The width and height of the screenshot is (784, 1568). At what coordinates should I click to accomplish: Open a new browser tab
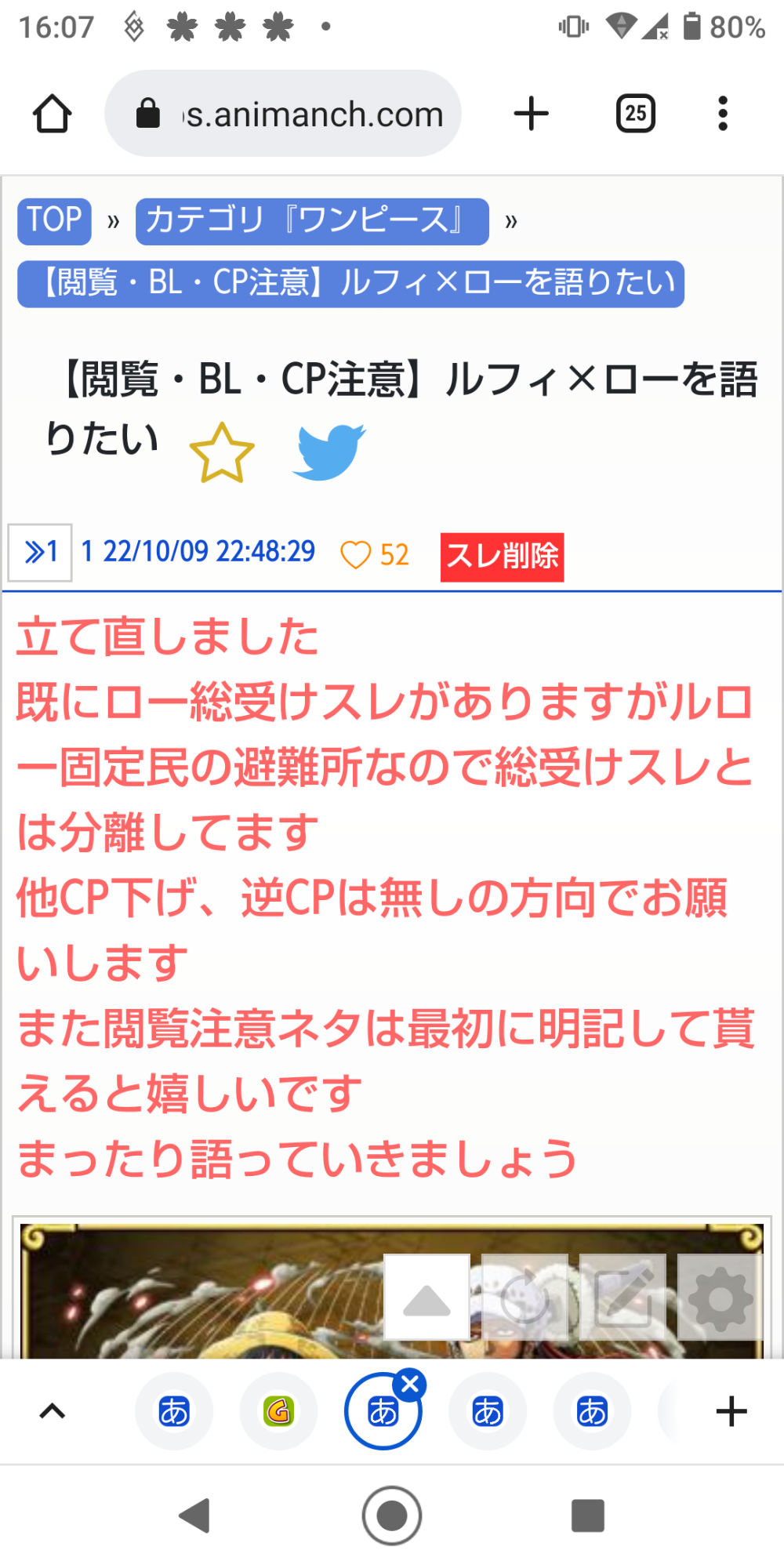click(531, 114)
